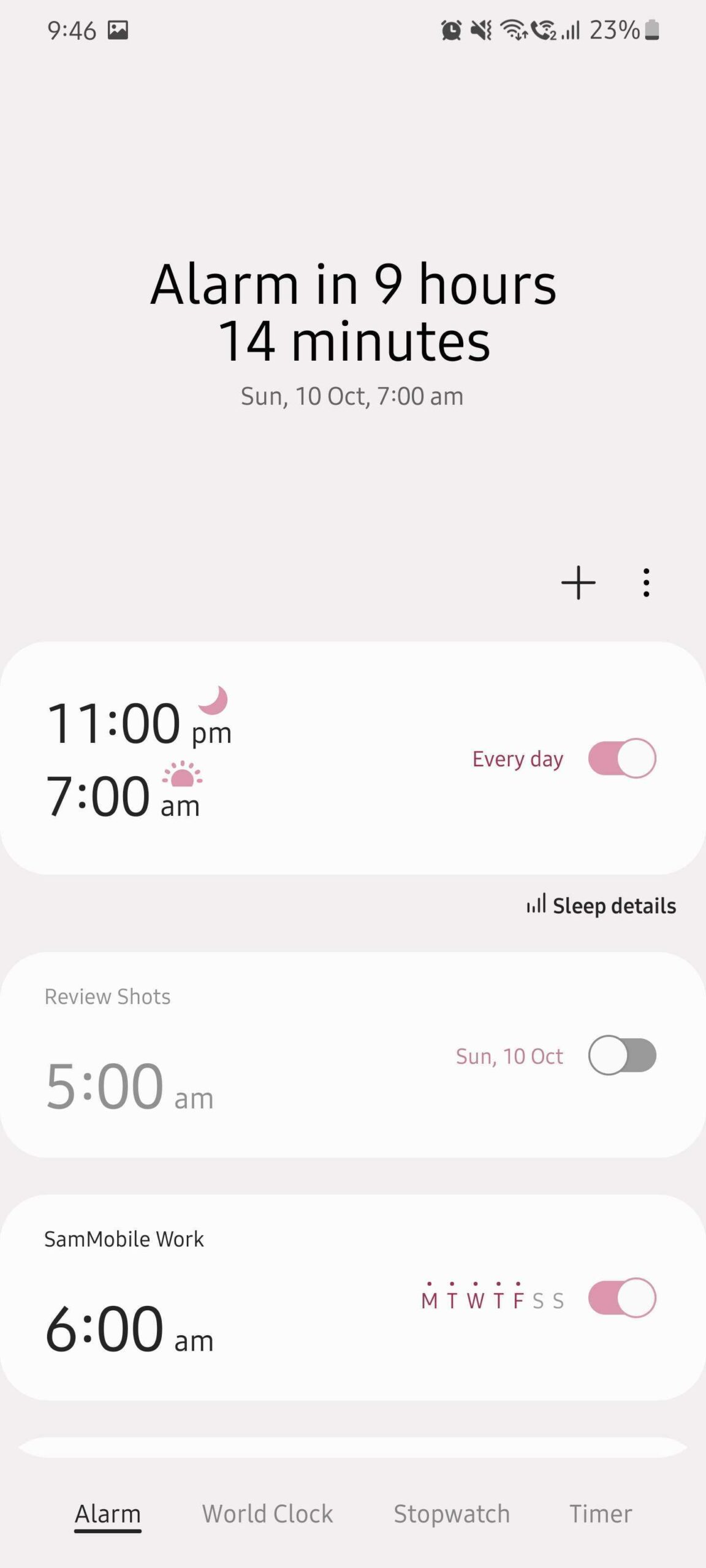
Task: Select the Alarm tab
Action: (x=108, y=1513)
